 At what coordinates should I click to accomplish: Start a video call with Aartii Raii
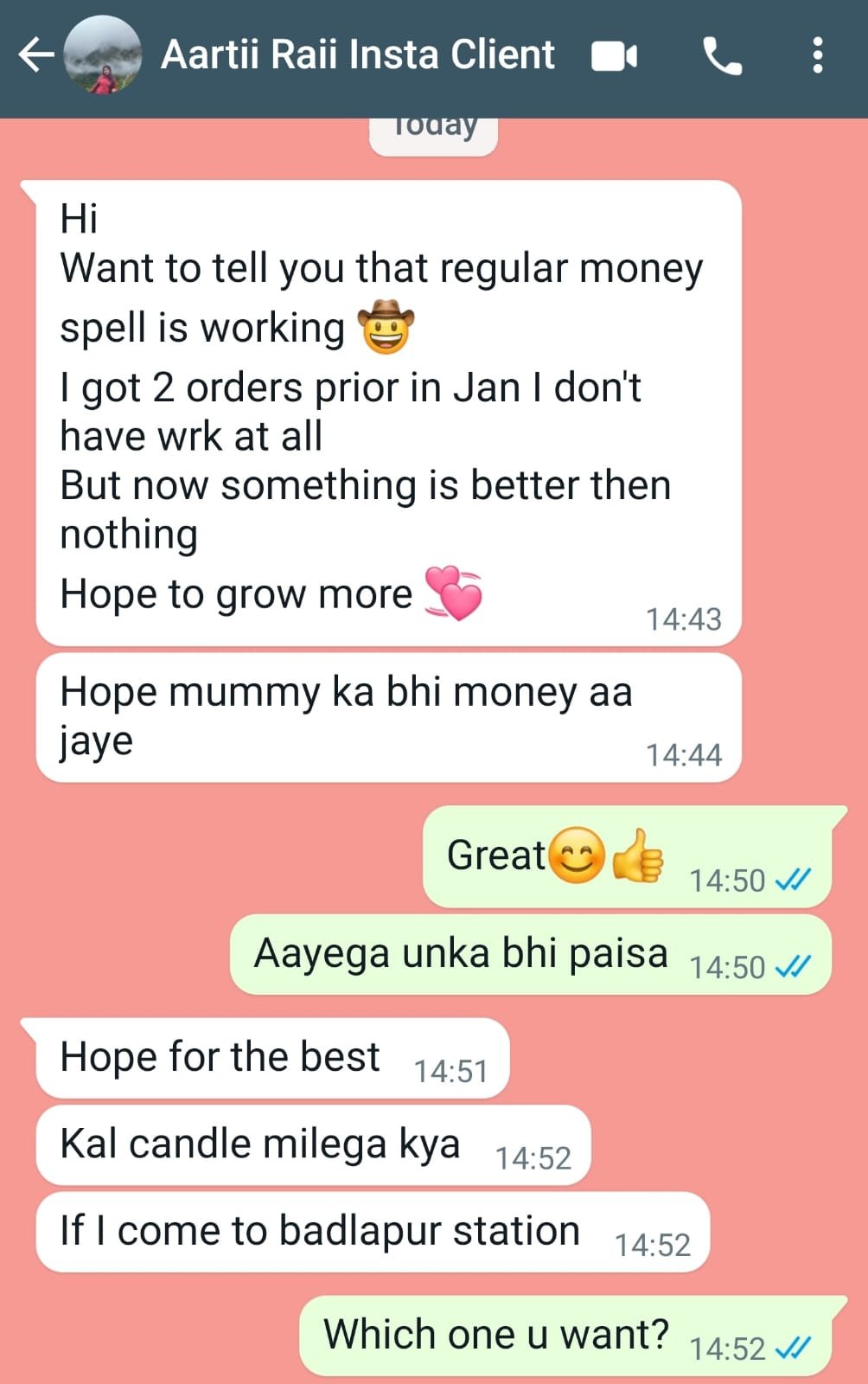[615, 57]
